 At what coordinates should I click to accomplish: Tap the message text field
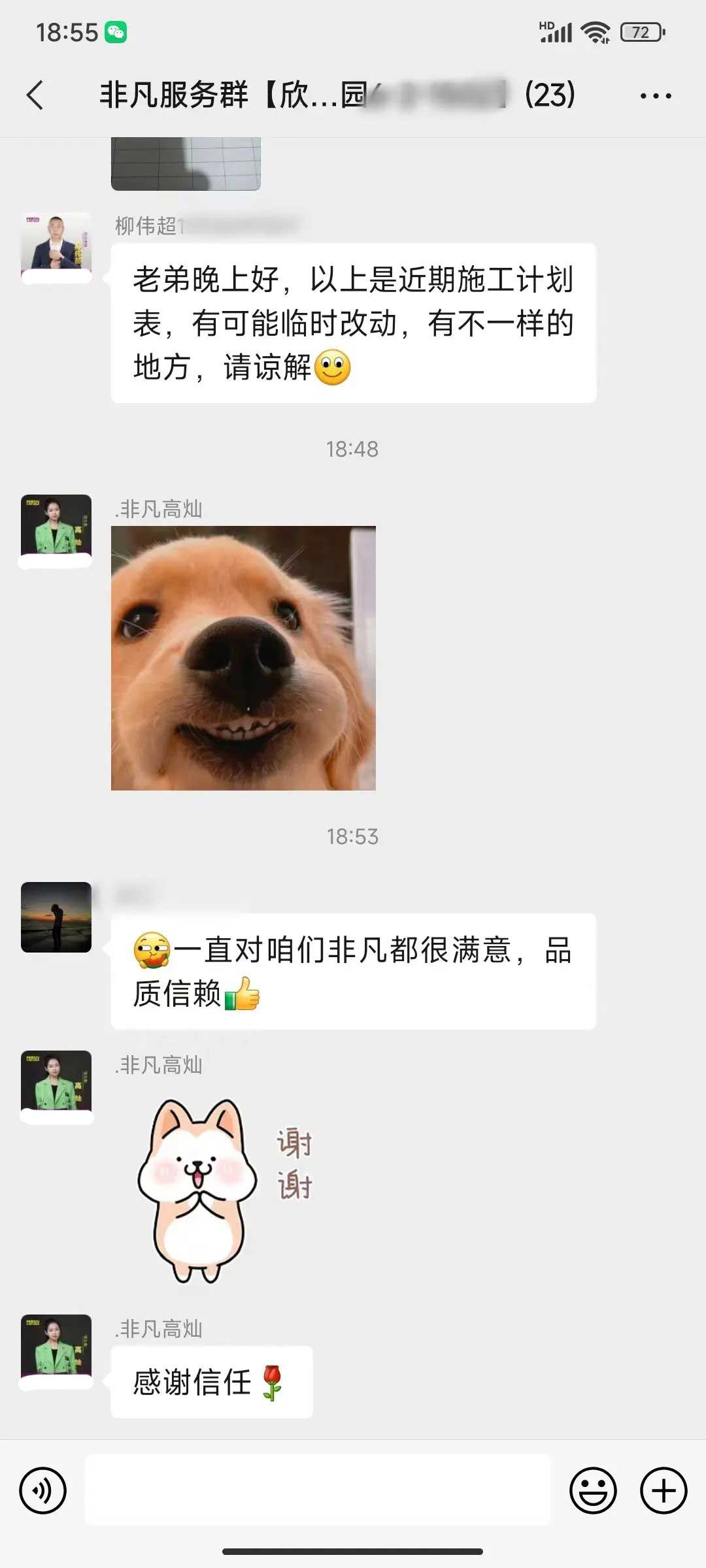(x=318, y=1490)
